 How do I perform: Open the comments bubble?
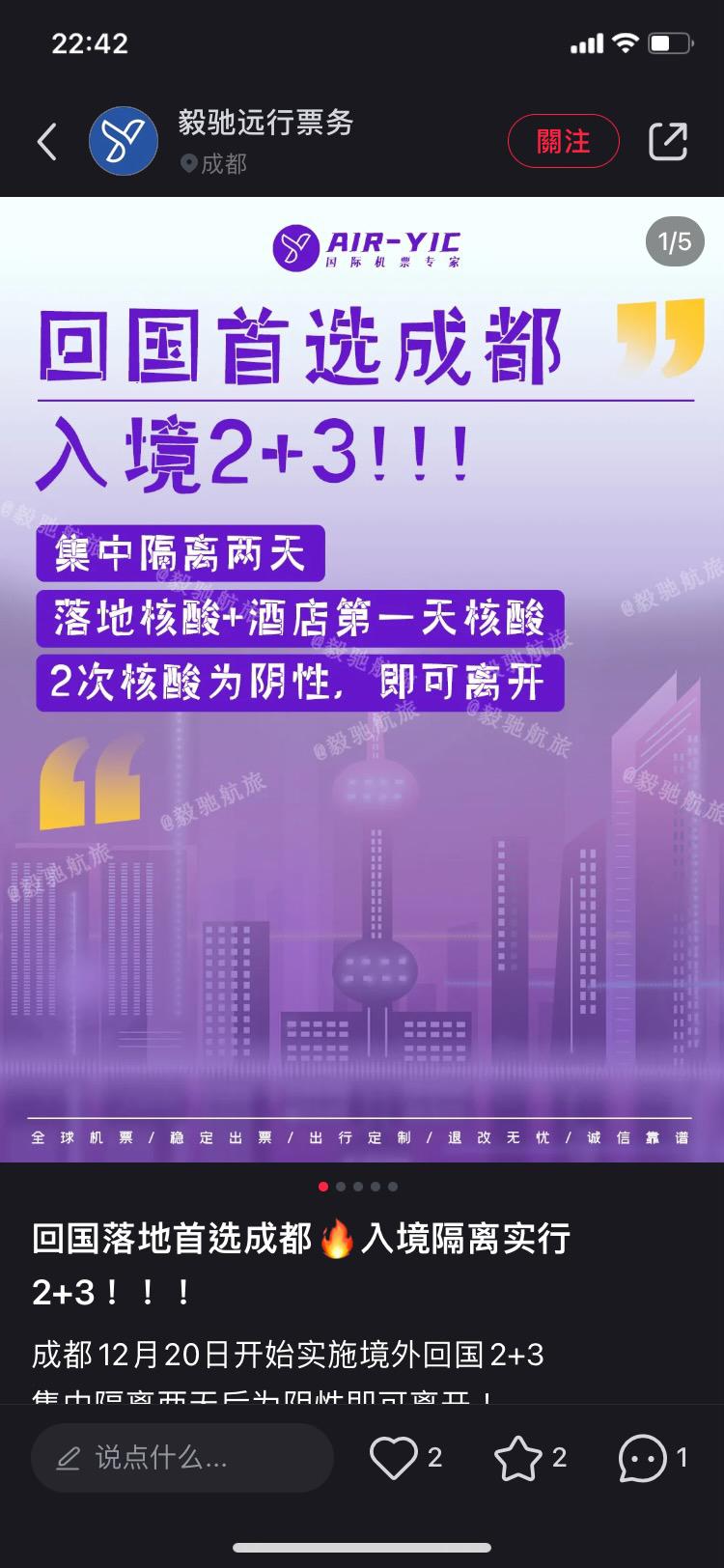coord(642,1458)
